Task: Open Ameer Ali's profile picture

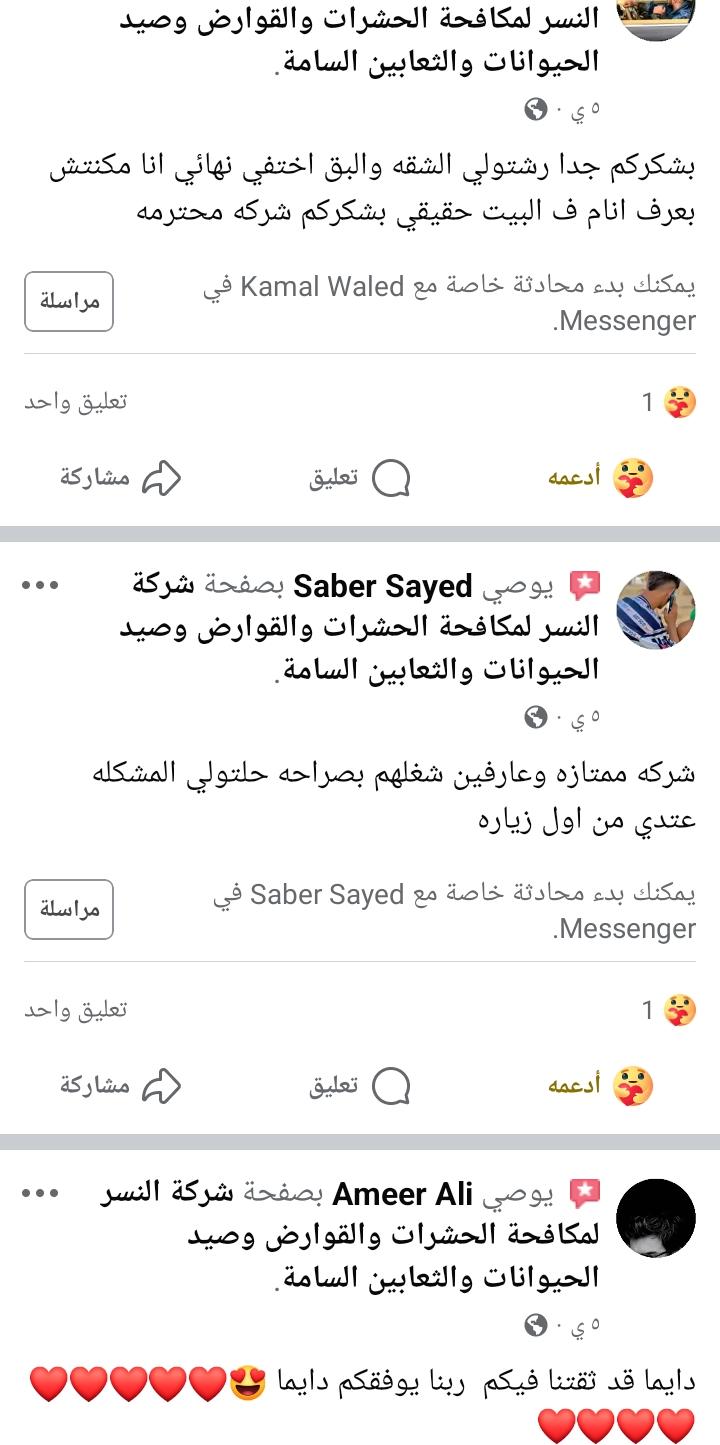Action: click(656, 1217)
